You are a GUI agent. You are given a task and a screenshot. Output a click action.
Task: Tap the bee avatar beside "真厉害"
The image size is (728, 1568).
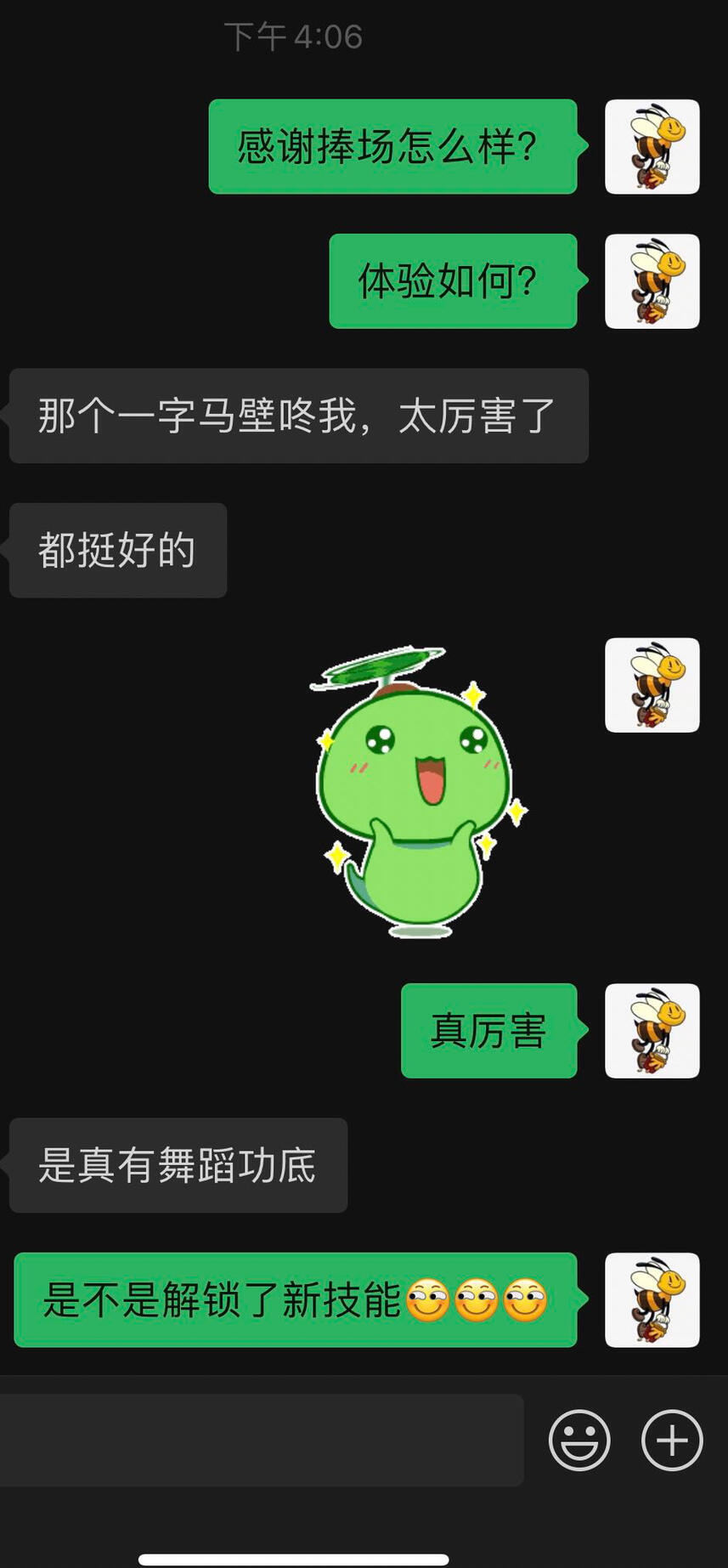652,1031
